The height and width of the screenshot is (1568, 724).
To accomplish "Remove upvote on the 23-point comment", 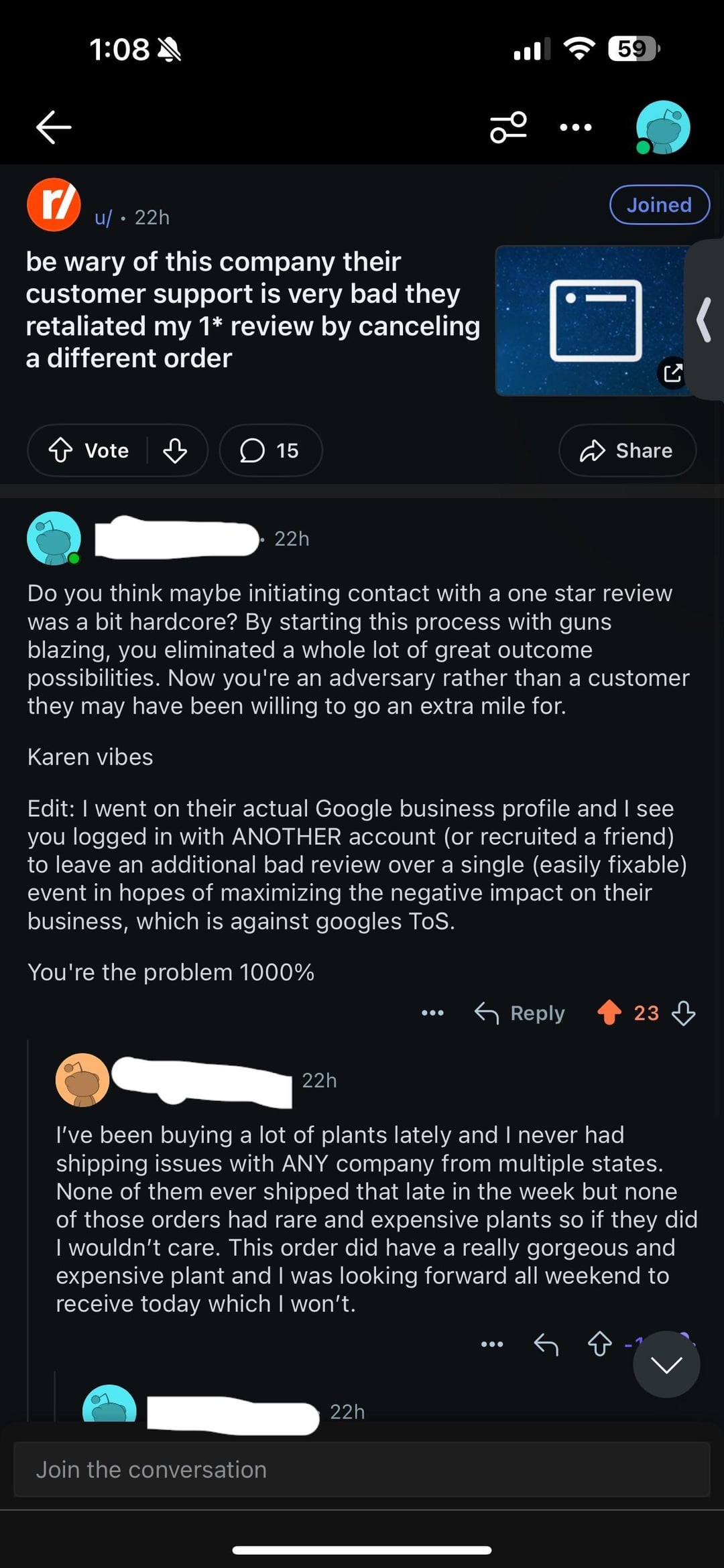I will click(609, 1012).
